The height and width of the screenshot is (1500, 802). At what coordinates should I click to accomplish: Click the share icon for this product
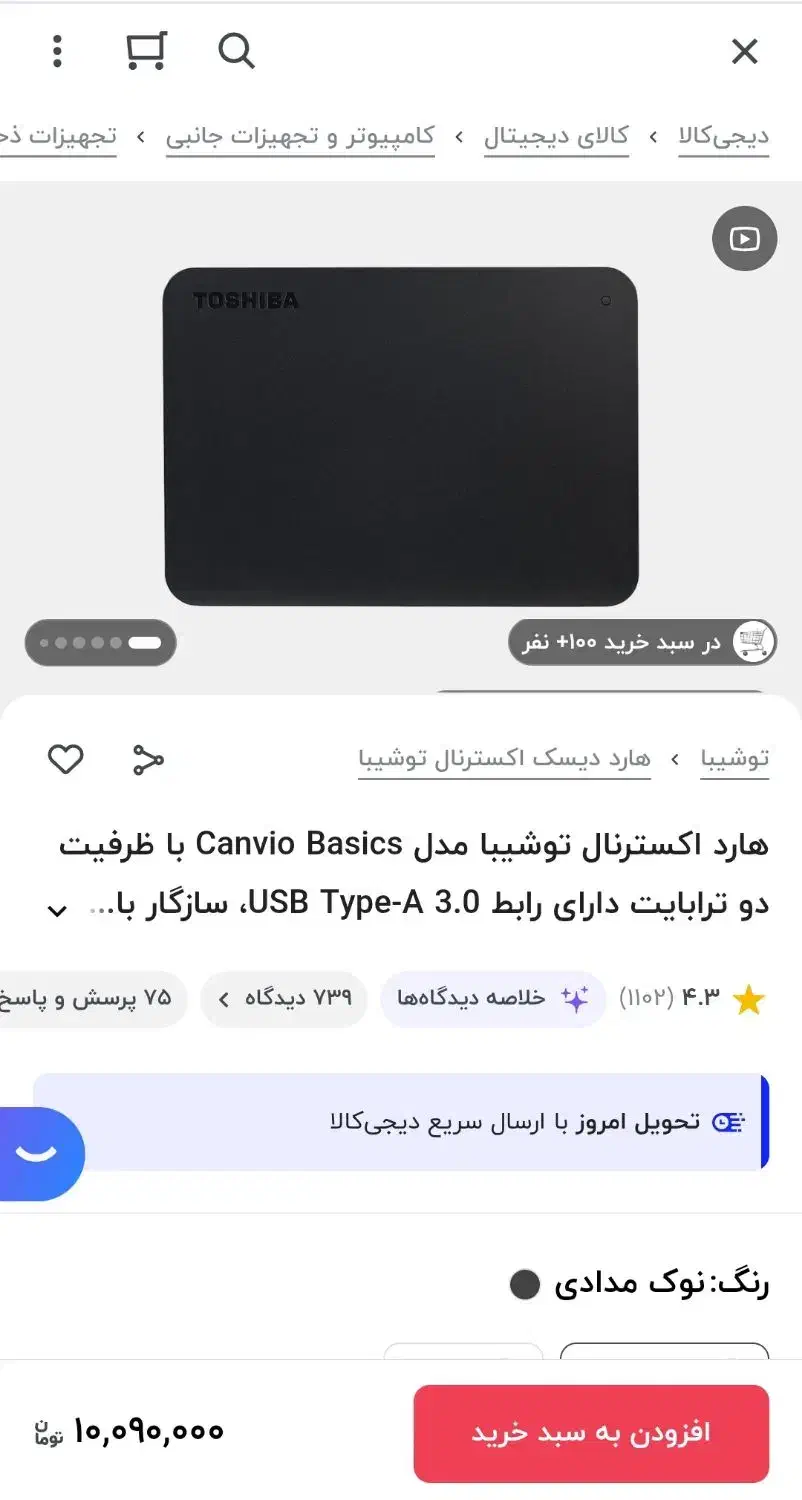[x=148, y=759]
